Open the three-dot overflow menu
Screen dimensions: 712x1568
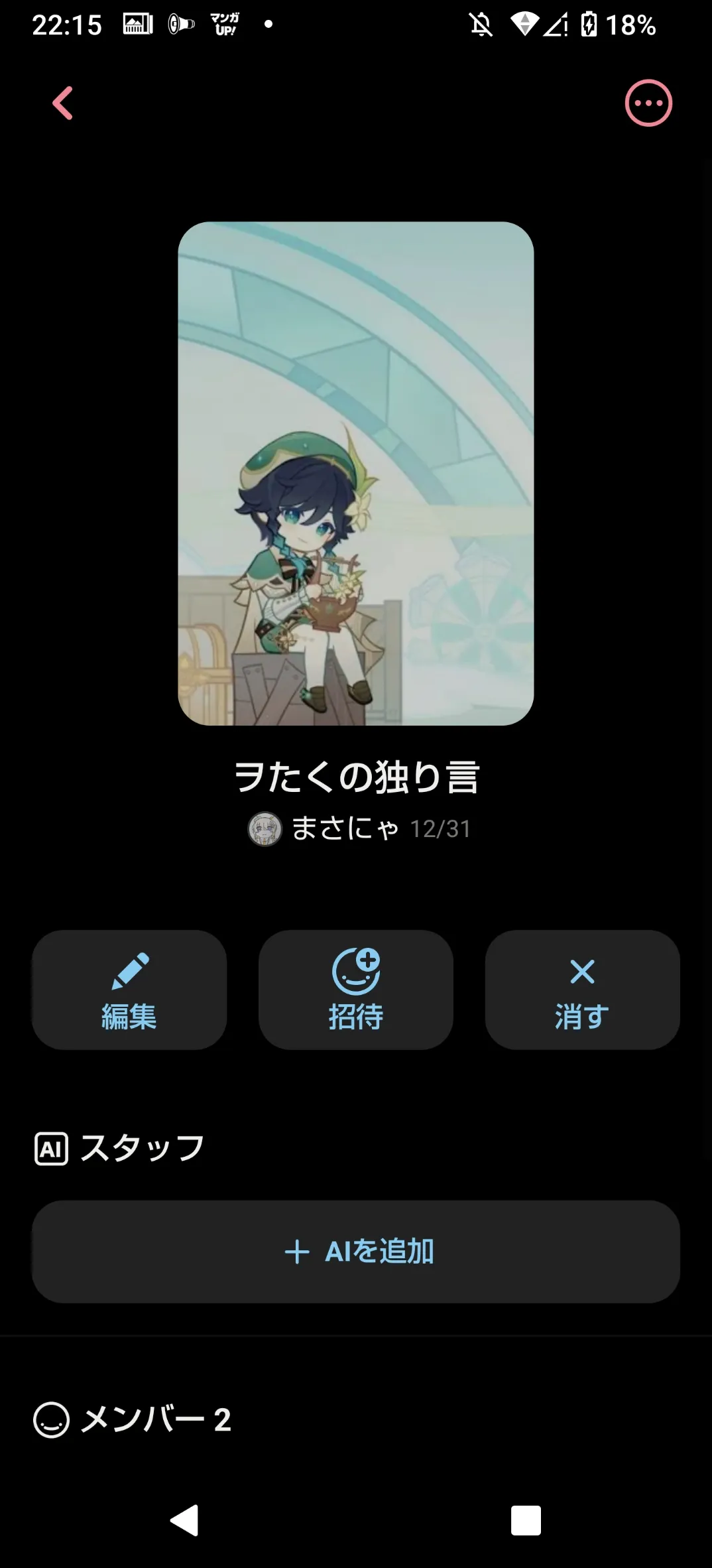[x=648, y=103]
